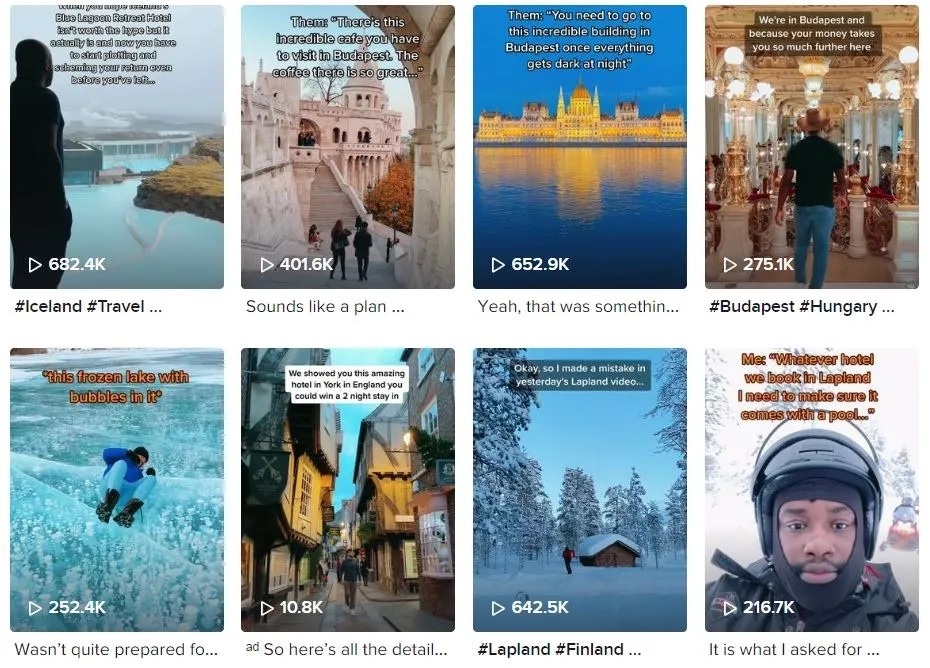
Task: Play the Lapland hotel pool video
Action: tap(811, 490)
